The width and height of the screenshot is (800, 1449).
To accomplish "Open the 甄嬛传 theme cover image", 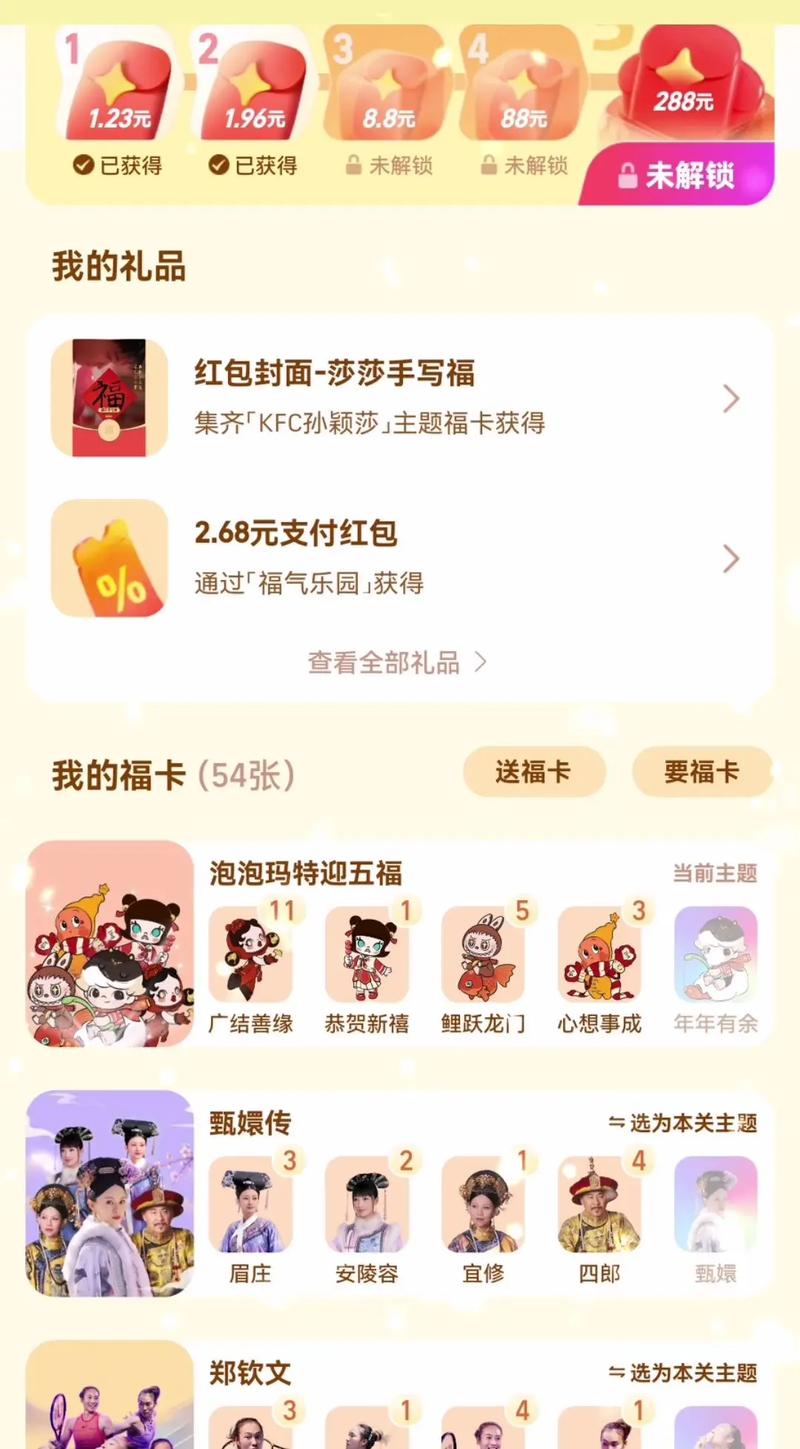I will (110, 1193).
